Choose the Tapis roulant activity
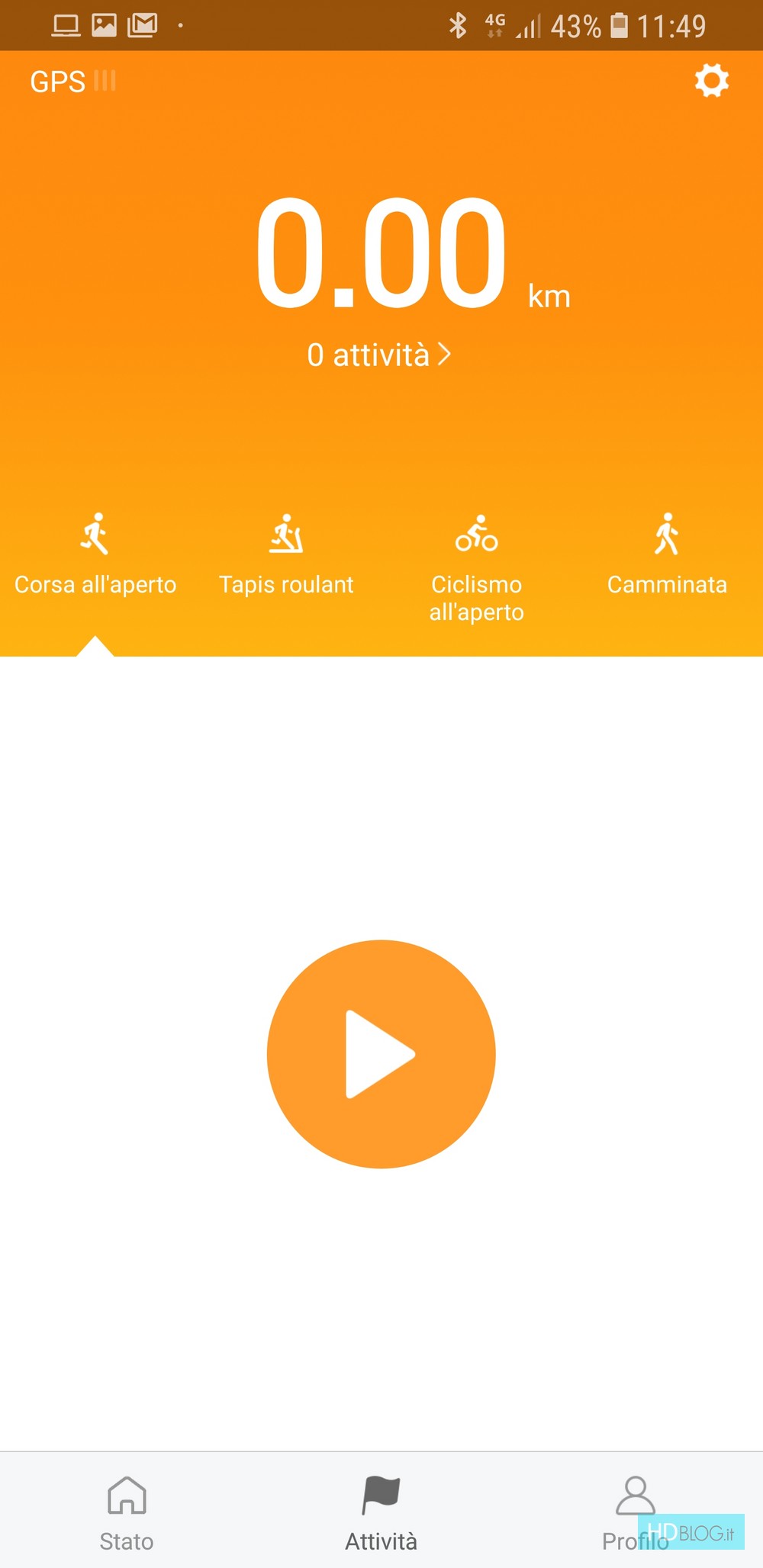Viewport: 763px width, 1568px height. click(286, 554)
